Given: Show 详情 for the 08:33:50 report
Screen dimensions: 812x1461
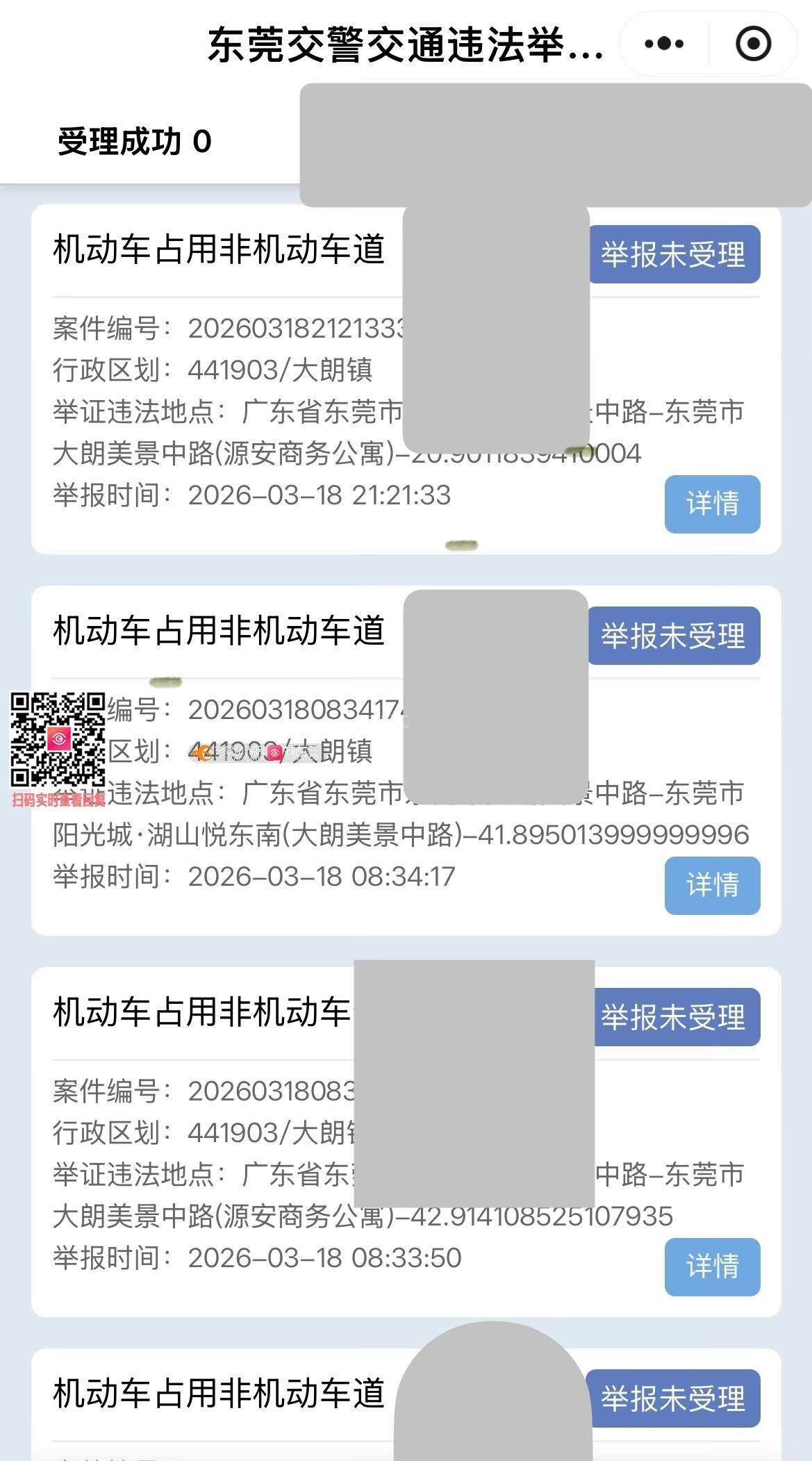Looking at the screenshot, I should pos(712,1266).
